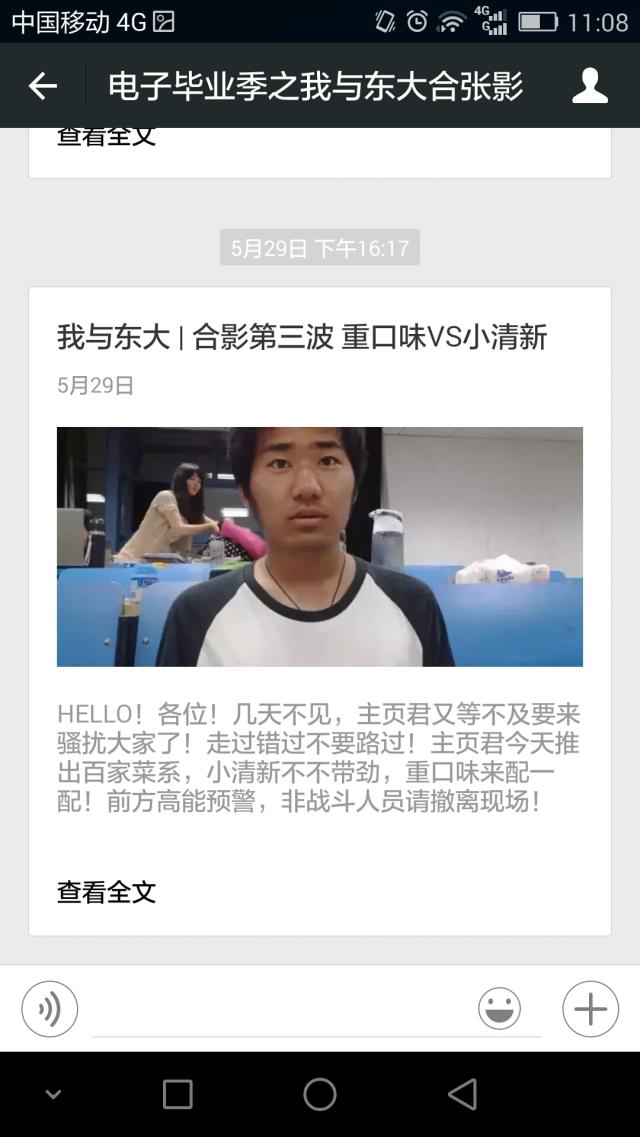This screenshot has width=640, height=1137.
Task: Open article 合影第三波 重口味VS小清新
Action: pyautogui.click(x=302, y=338)
